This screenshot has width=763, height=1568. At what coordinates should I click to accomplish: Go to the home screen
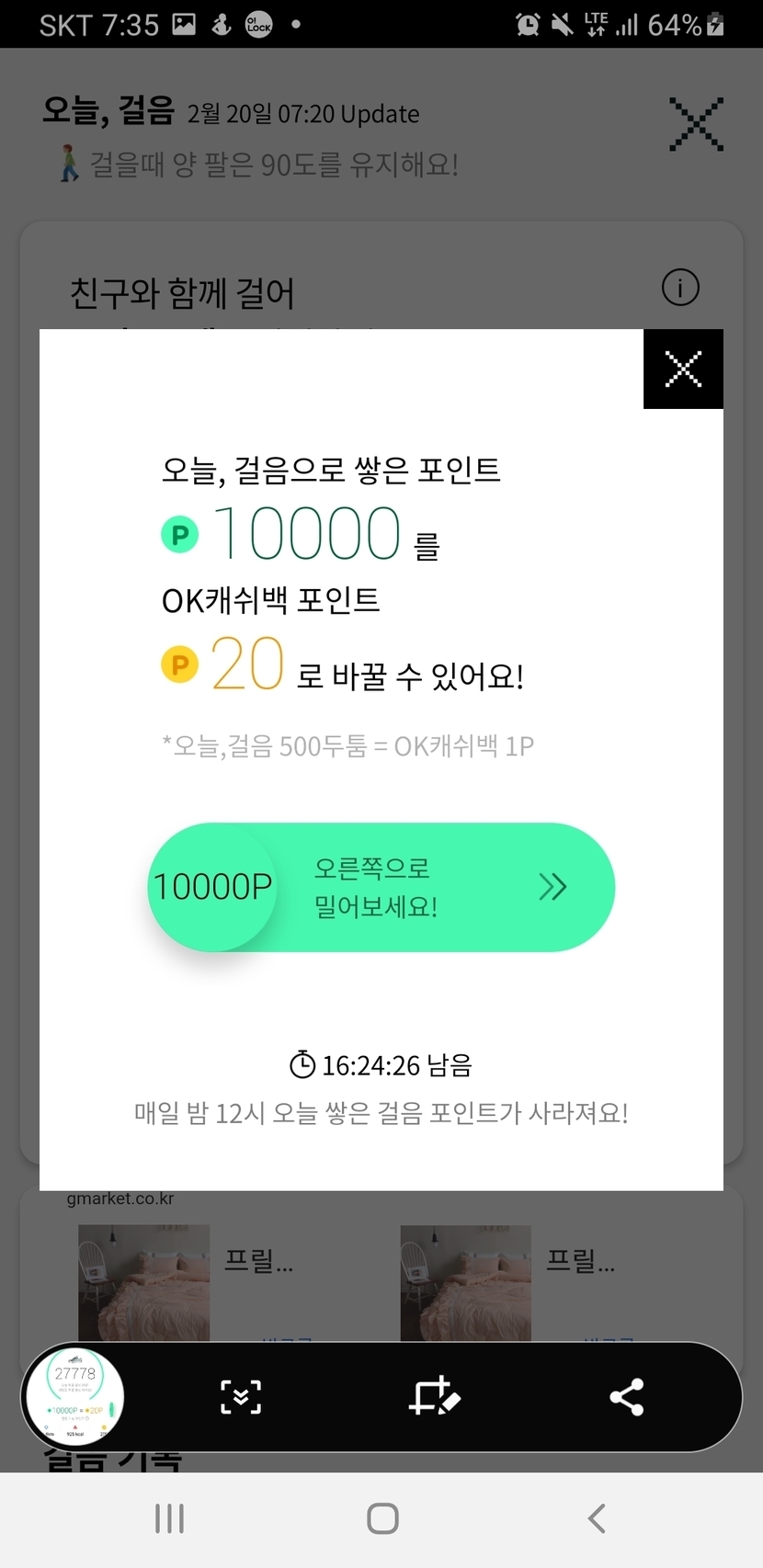click(x=382, y=1518)
